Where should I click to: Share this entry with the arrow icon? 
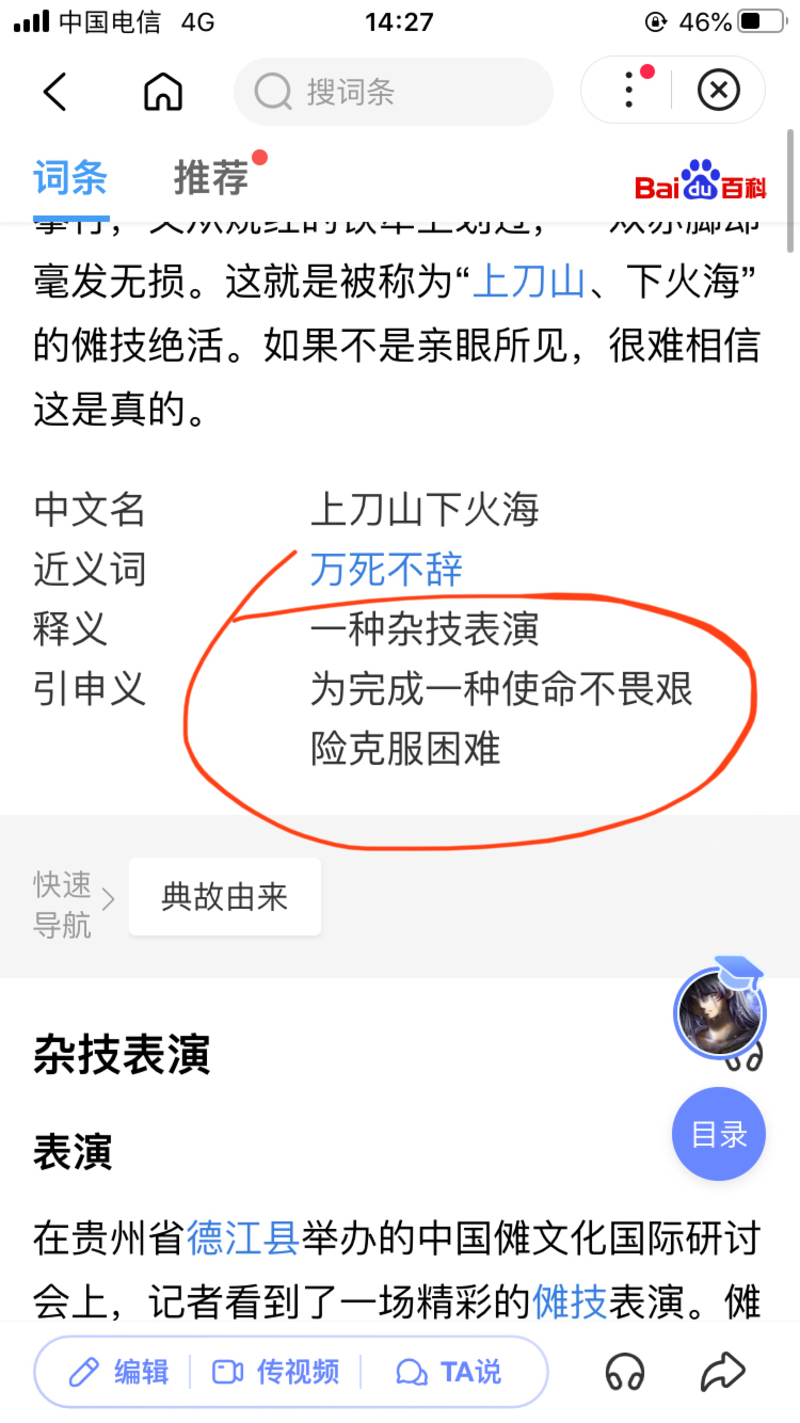coord(723,1372)
